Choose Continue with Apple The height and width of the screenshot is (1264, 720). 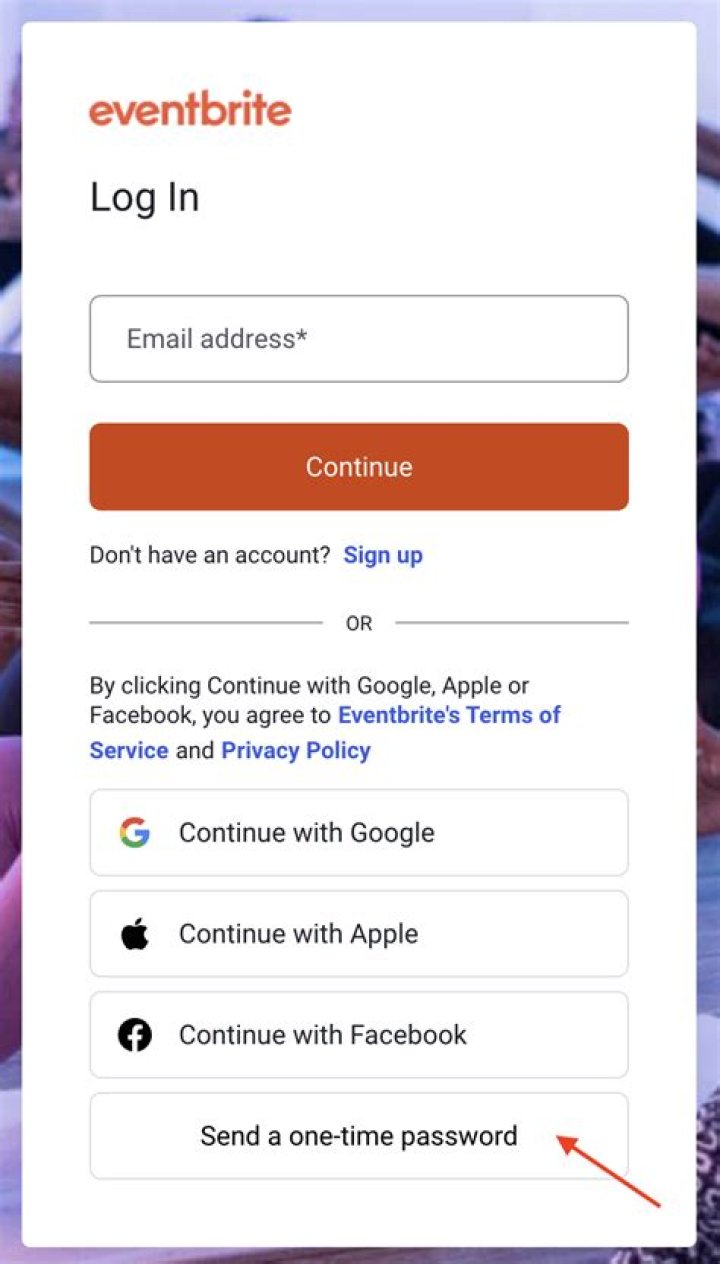358,933
